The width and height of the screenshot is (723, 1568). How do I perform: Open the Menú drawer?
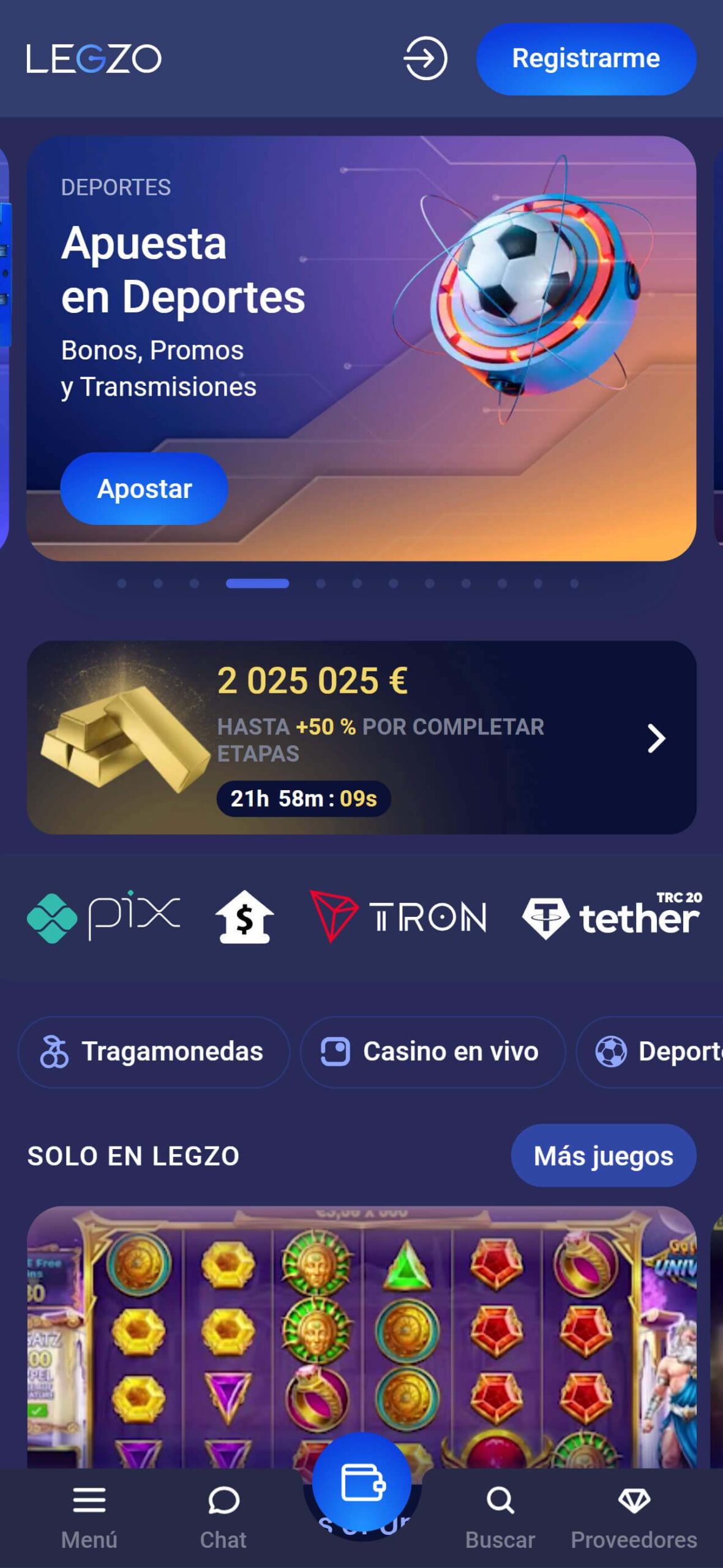[x=89, y=1517]
